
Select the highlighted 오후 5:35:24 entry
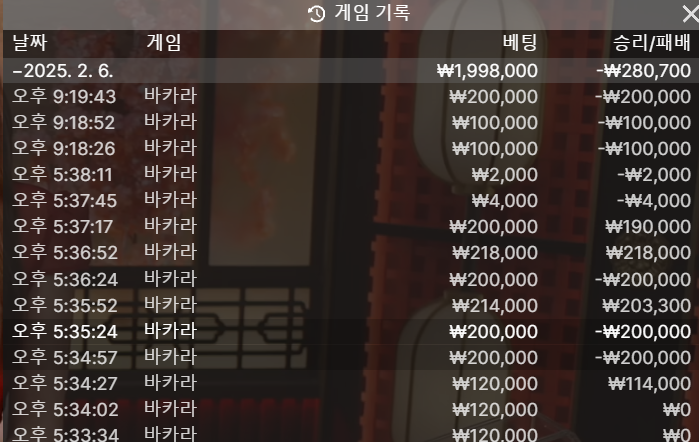(x=349, y=330)
